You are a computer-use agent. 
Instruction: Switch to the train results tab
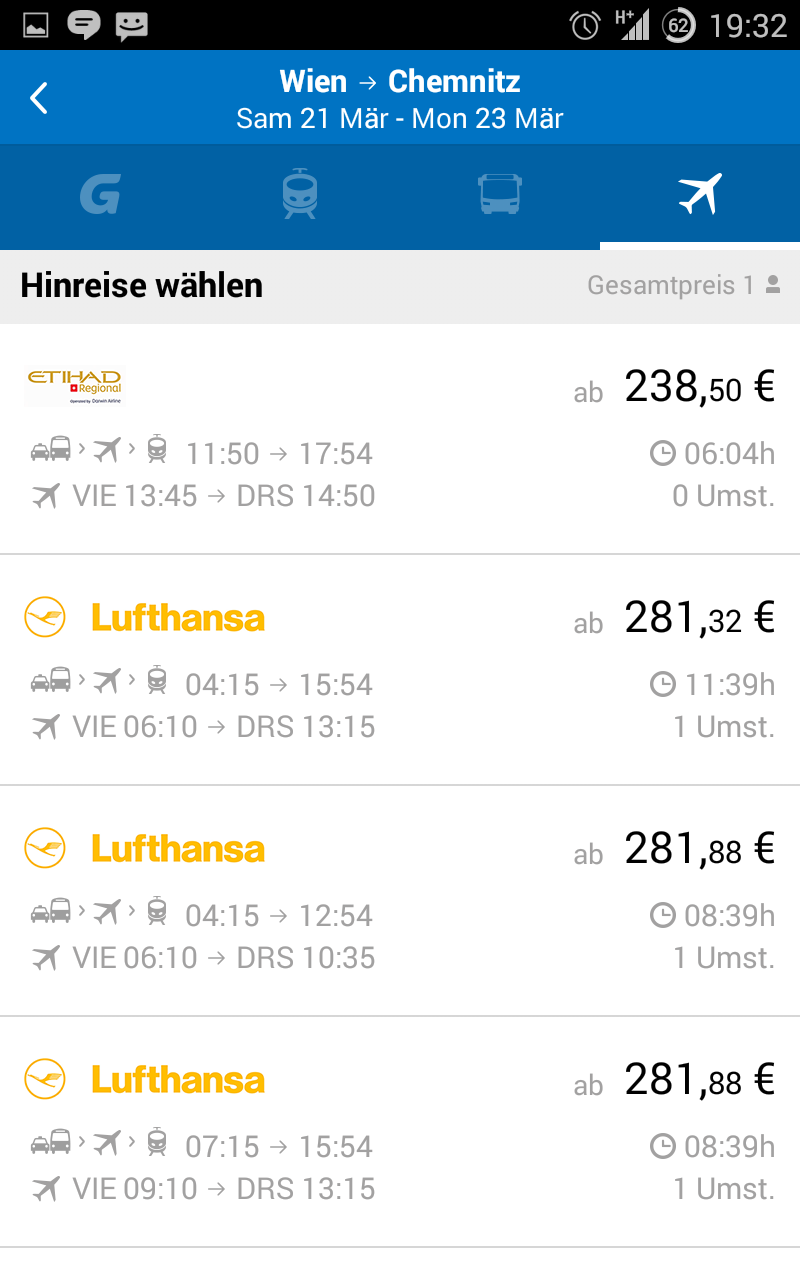[300, 195]
